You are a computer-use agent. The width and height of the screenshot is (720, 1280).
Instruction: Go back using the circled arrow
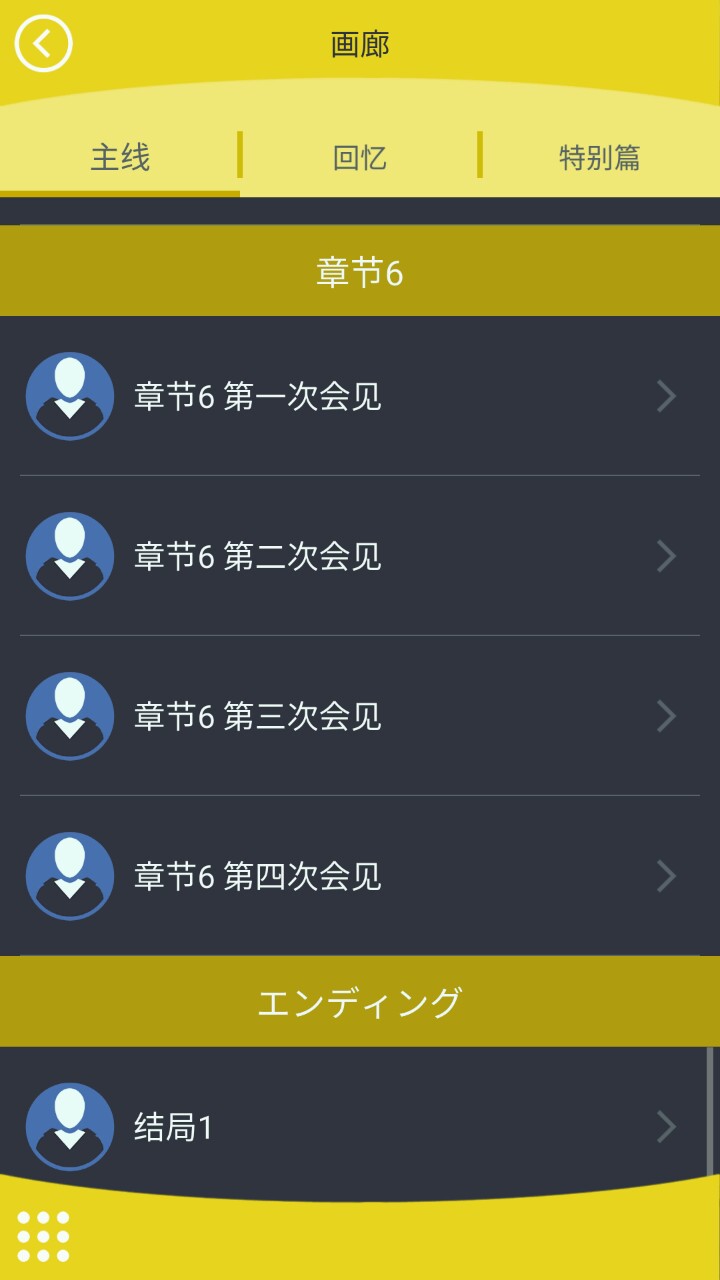tap(43, 44)
